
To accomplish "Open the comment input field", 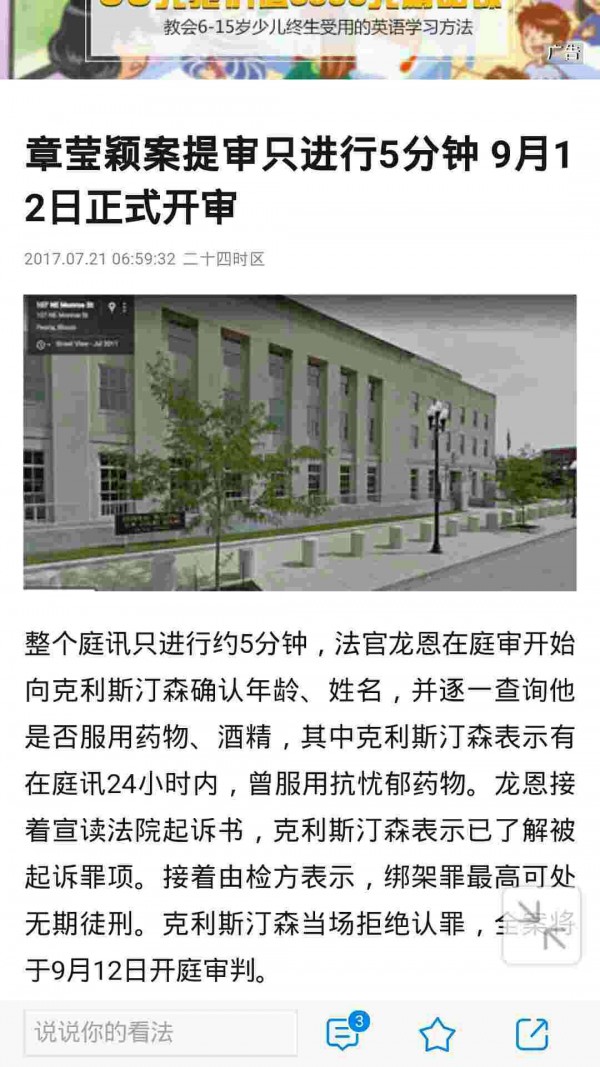I will click(x=160, y=1033).
